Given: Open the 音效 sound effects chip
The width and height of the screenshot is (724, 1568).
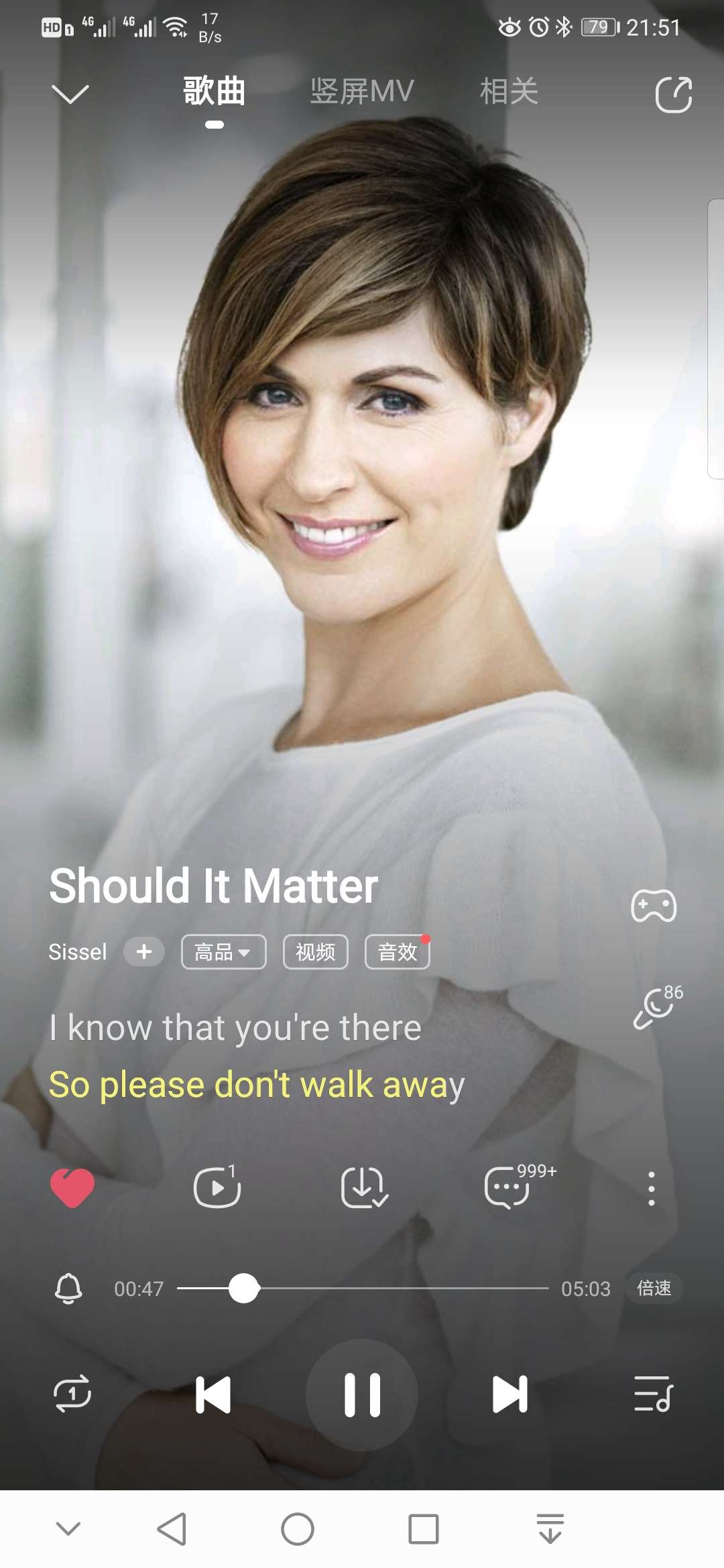Looking at the screenshot, I should coord(397,952).
